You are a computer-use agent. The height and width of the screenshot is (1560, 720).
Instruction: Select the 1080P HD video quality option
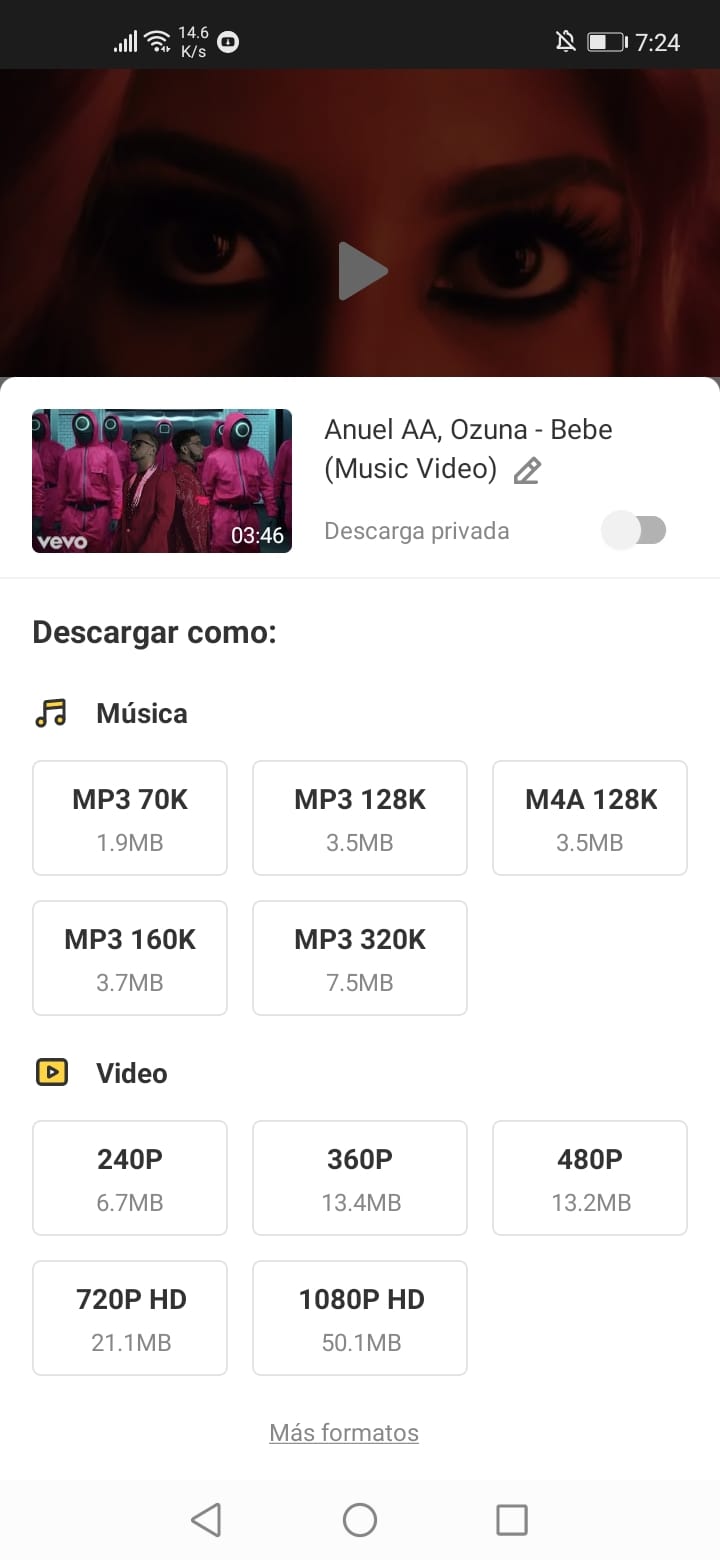tap(360, 1317)
